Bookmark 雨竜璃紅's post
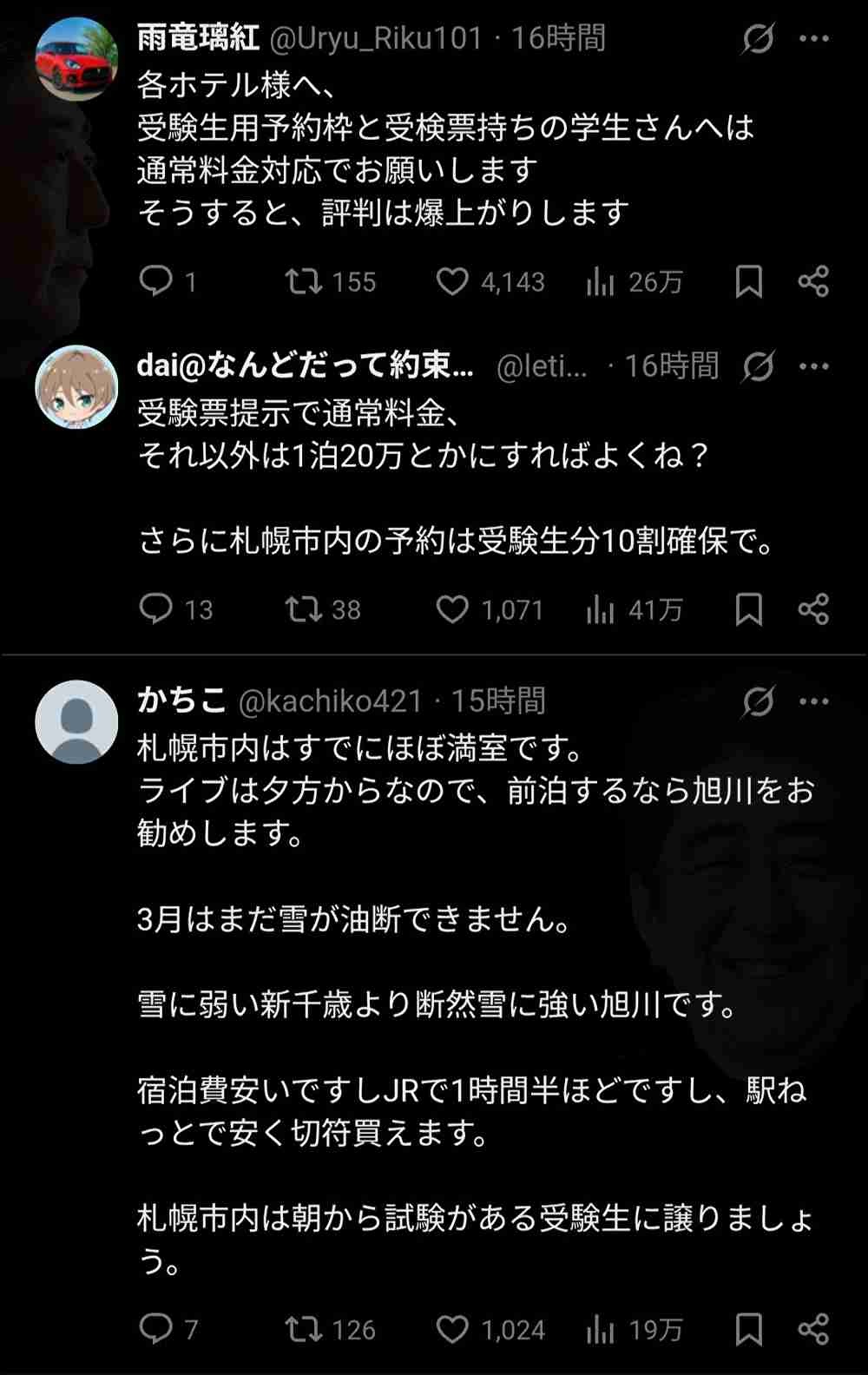This screenshot has width=868, height=1375. coord(748,281)
